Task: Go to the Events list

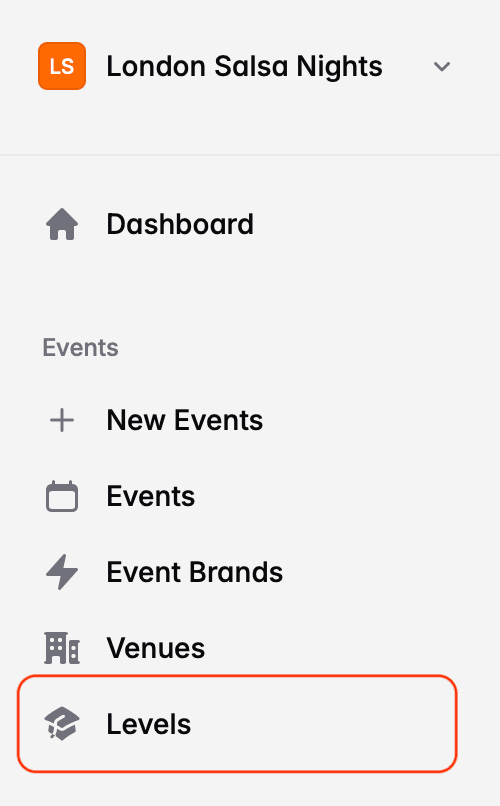Action: (x=237, y=497)
